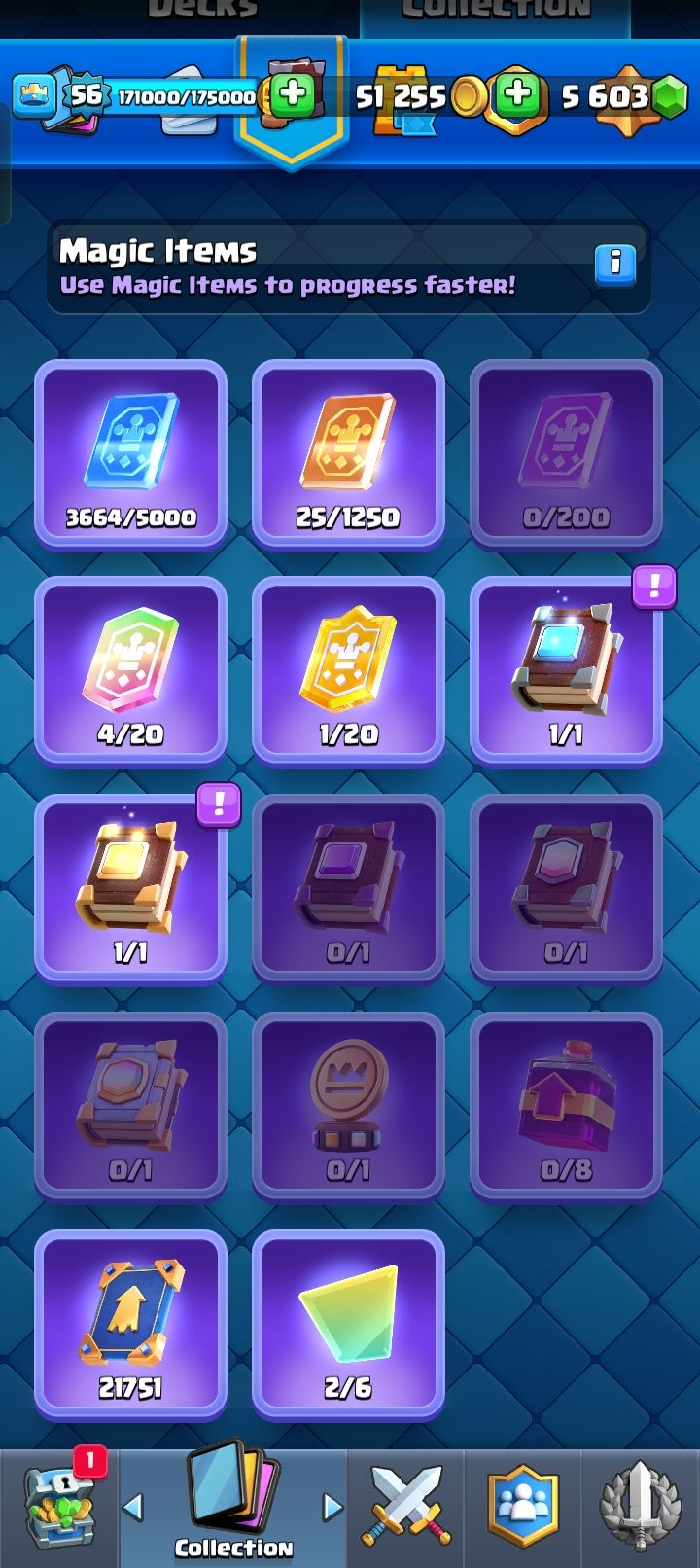
Task: Select the magic coin tile 0/1
Action: (x=348, y=1107)
